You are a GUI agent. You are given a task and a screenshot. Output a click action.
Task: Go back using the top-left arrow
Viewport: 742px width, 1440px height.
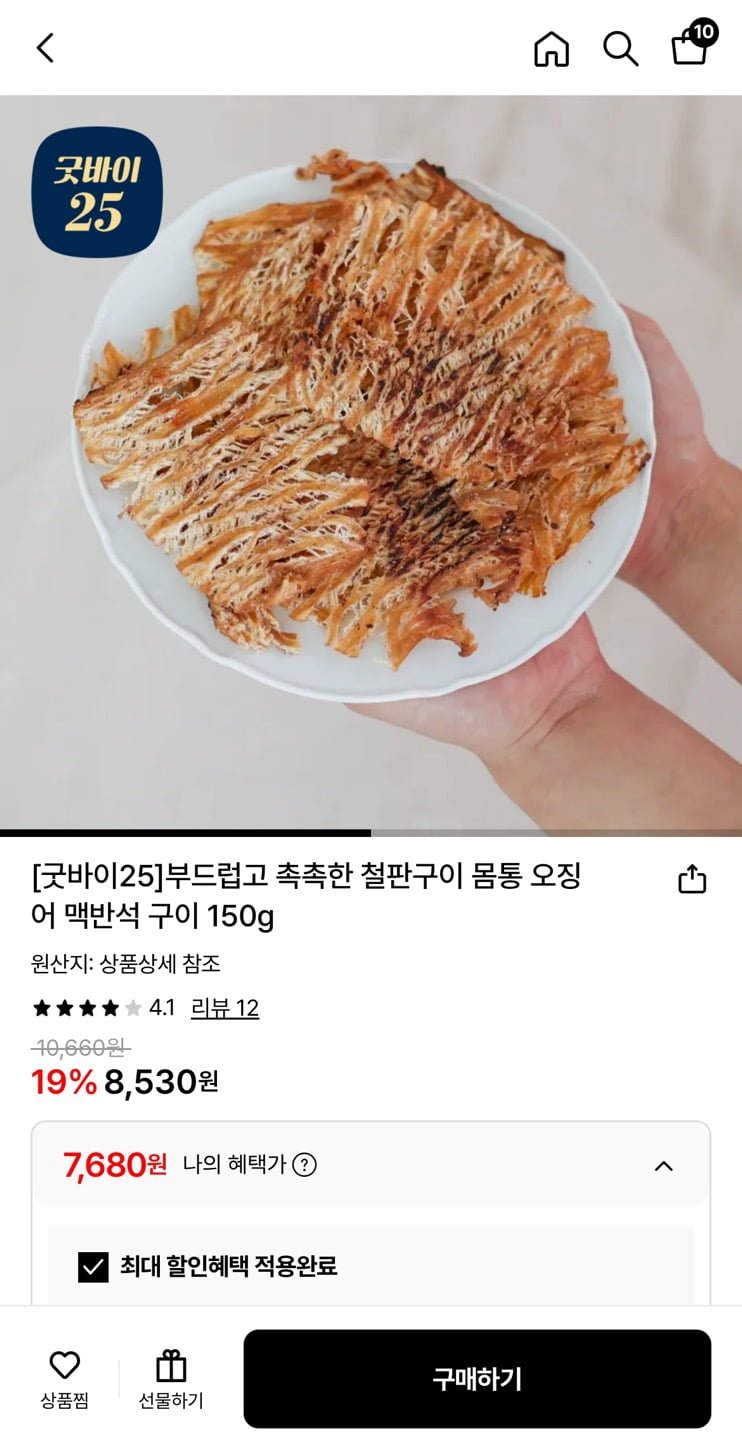point(45,48)
